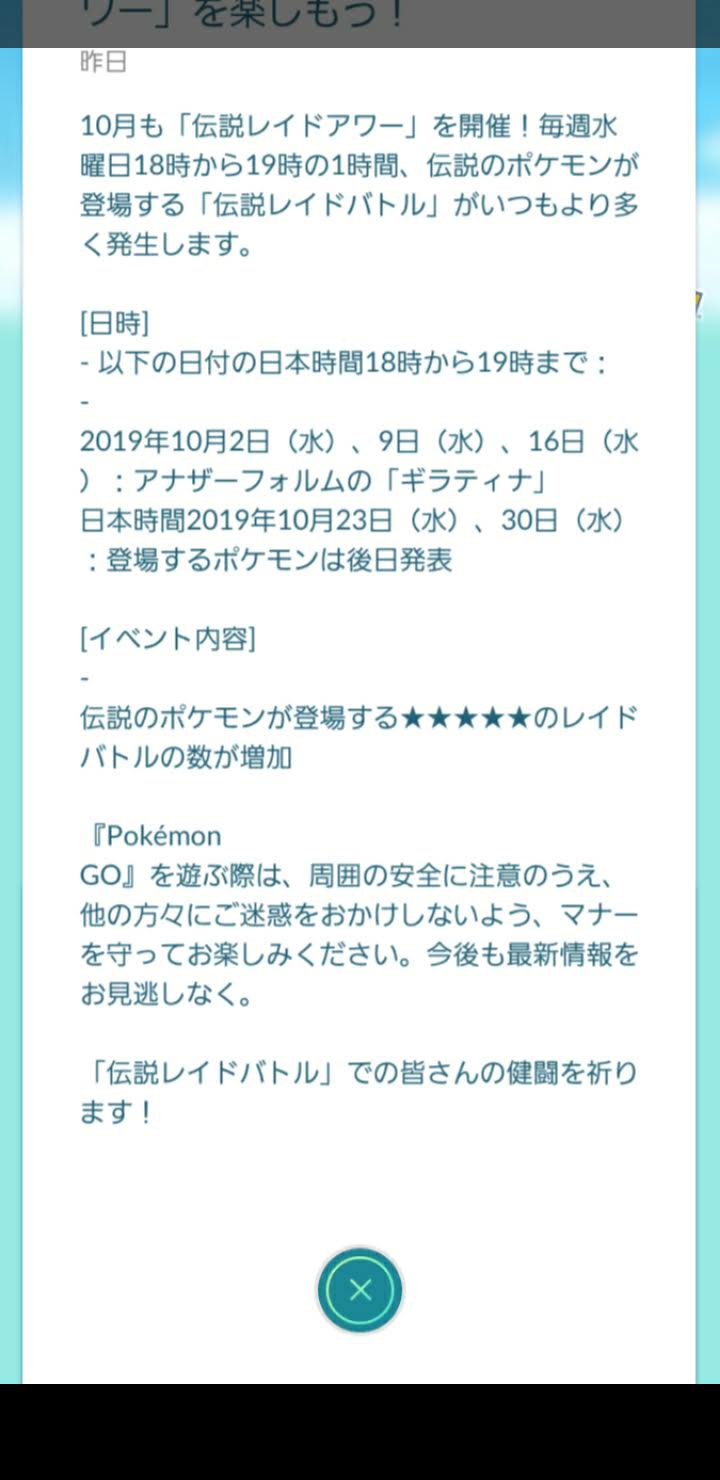Close the news announcement with the X button

point(360,1290)
